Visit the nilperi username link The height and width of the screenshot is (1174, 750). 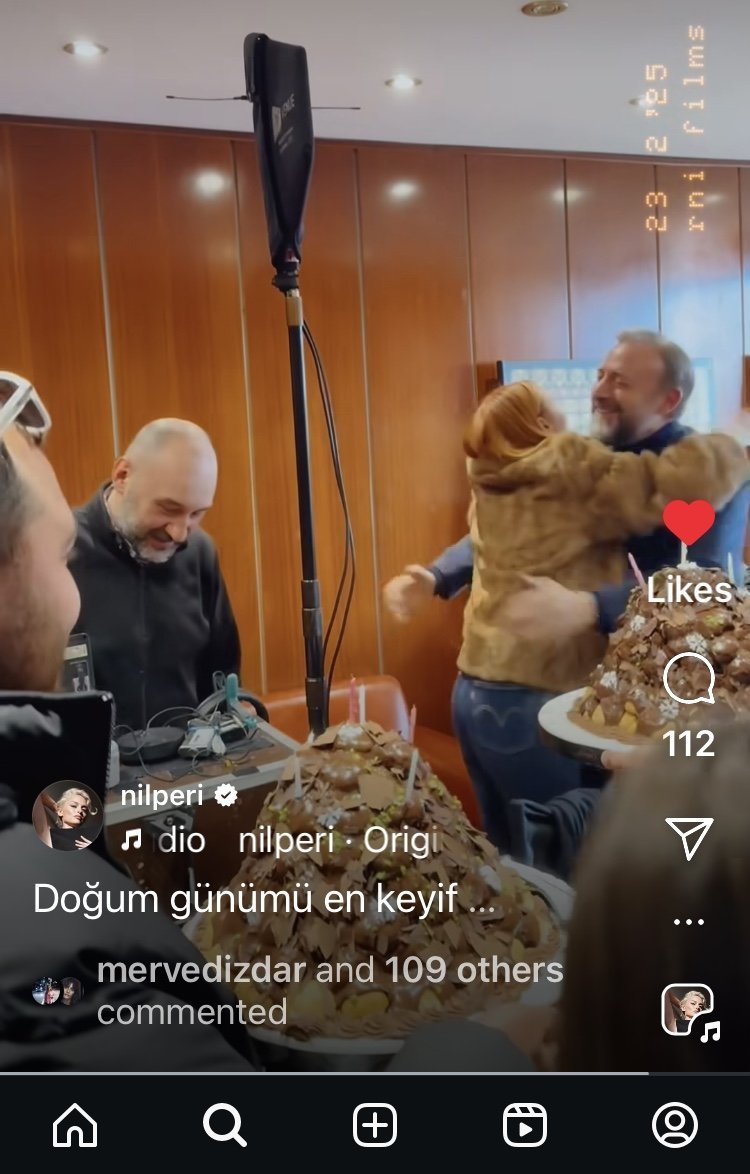coord(162,796)
